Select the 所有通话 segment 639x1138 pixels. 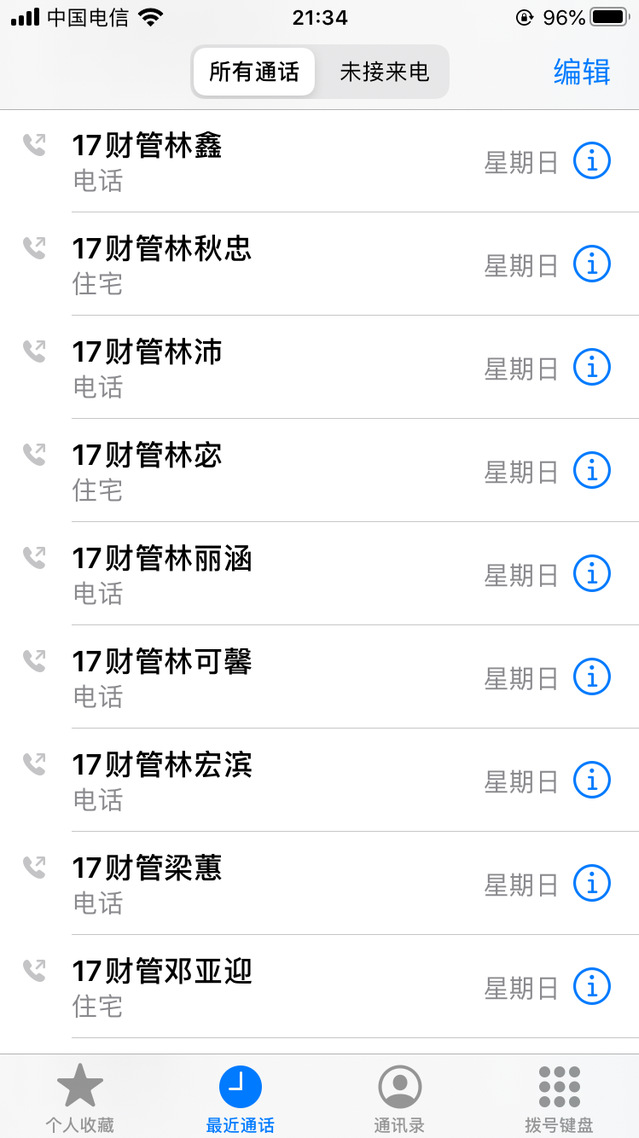click(254, 72)
